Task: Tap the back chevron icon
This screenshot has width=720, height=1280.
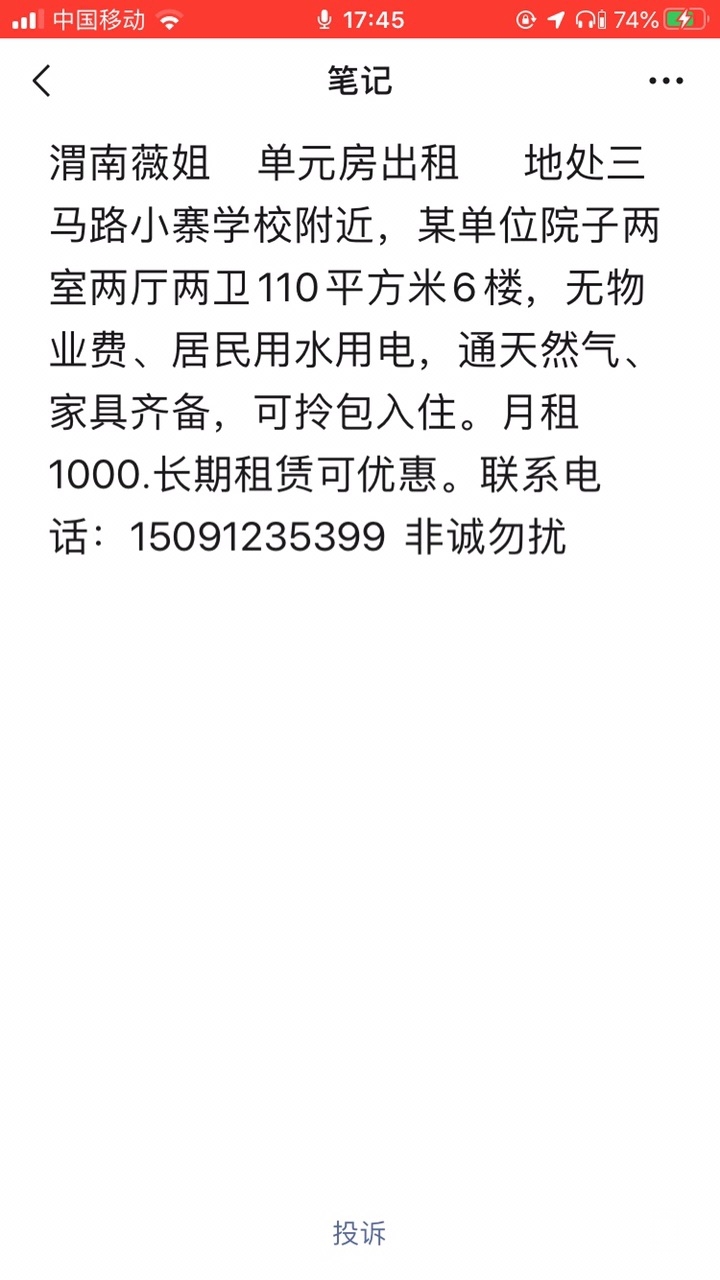Action: click(41, 82)
